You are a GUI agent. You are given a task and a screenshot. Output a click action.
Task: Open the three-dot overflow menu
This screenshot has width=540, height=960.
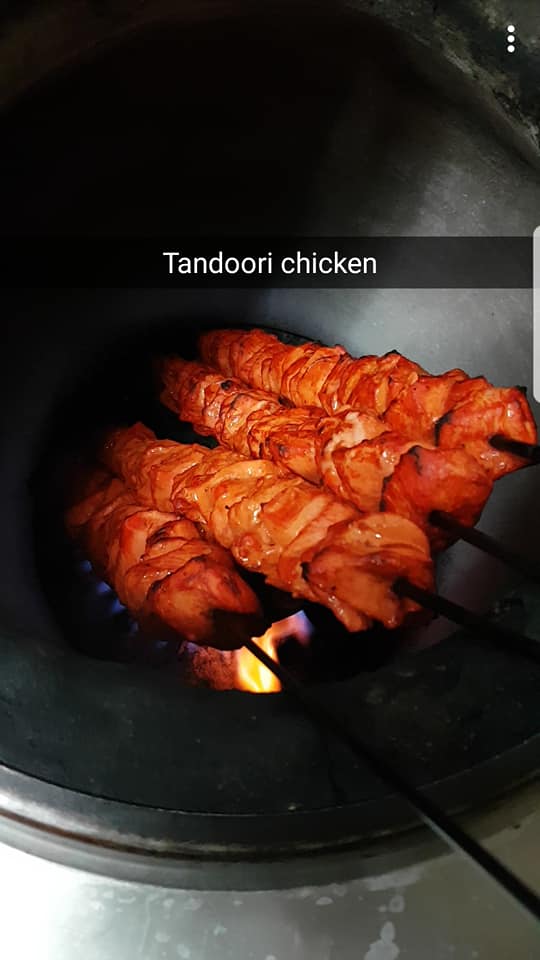click(x=511, y=39)
